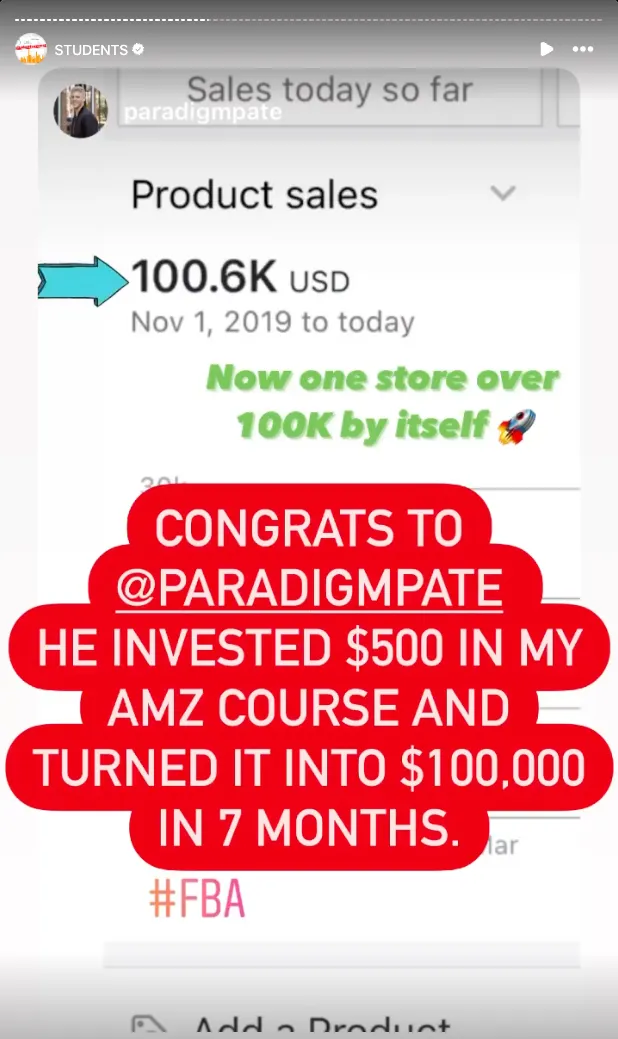Screen dimensions: 618x1039
Task: Open the @PARADIGMPATE mention link
Action: 309,590
